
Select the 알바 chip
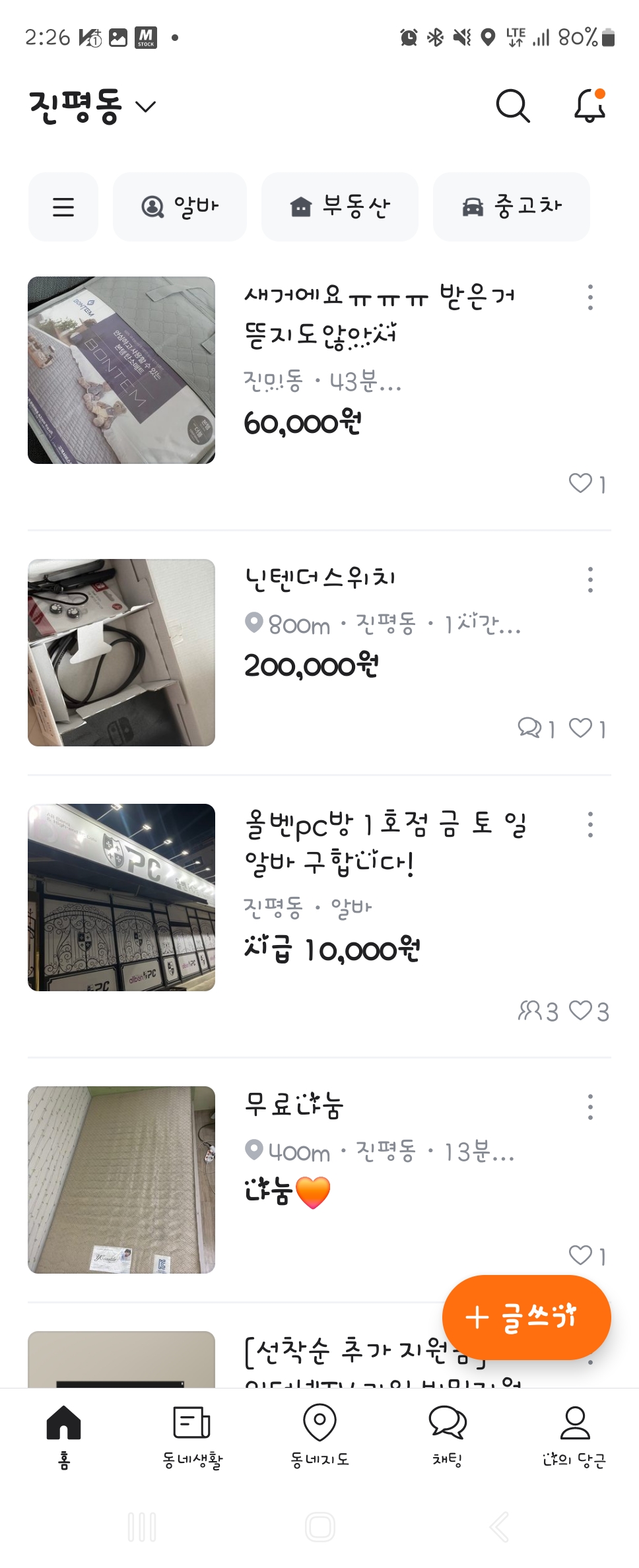[x=180, y=207]
